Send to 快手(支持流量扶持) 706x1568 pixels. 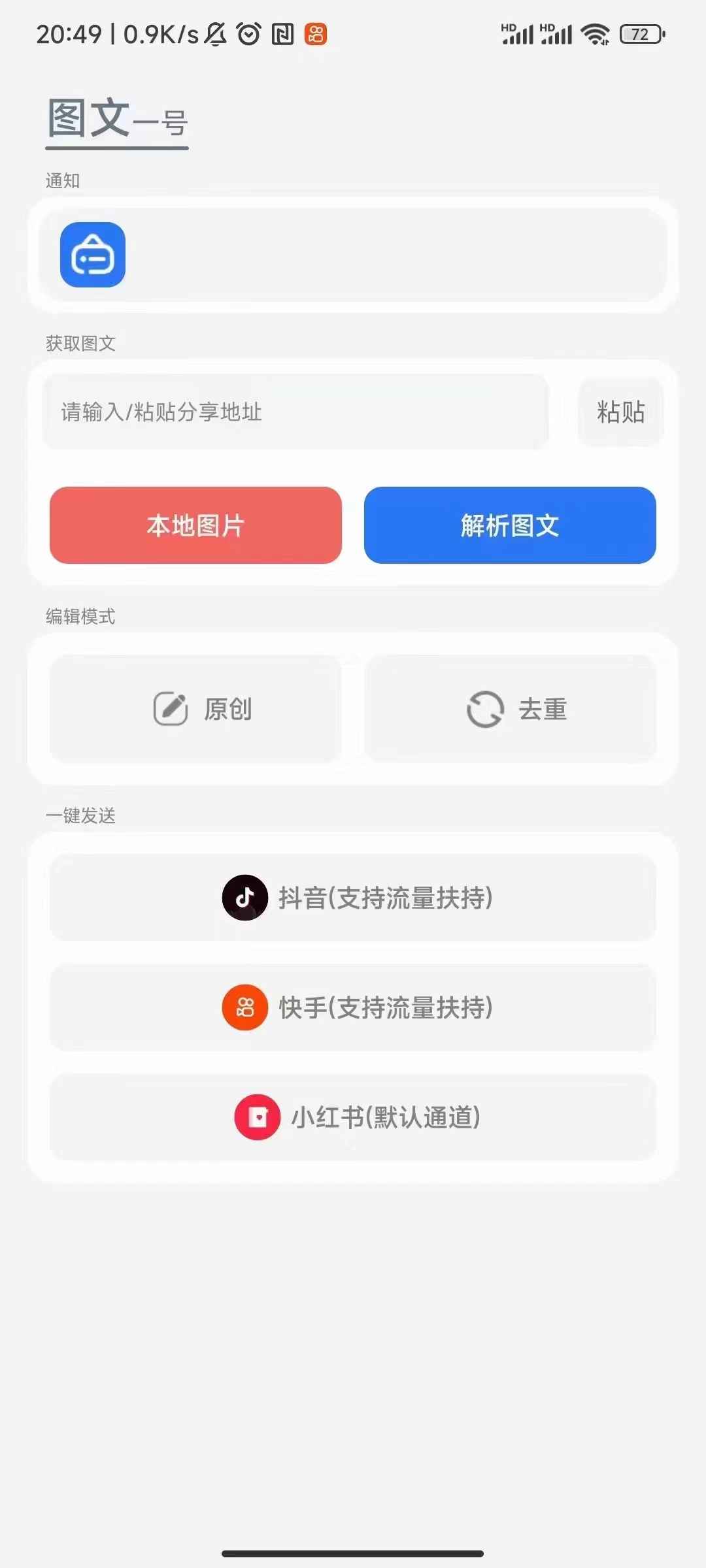[353, 1007]
